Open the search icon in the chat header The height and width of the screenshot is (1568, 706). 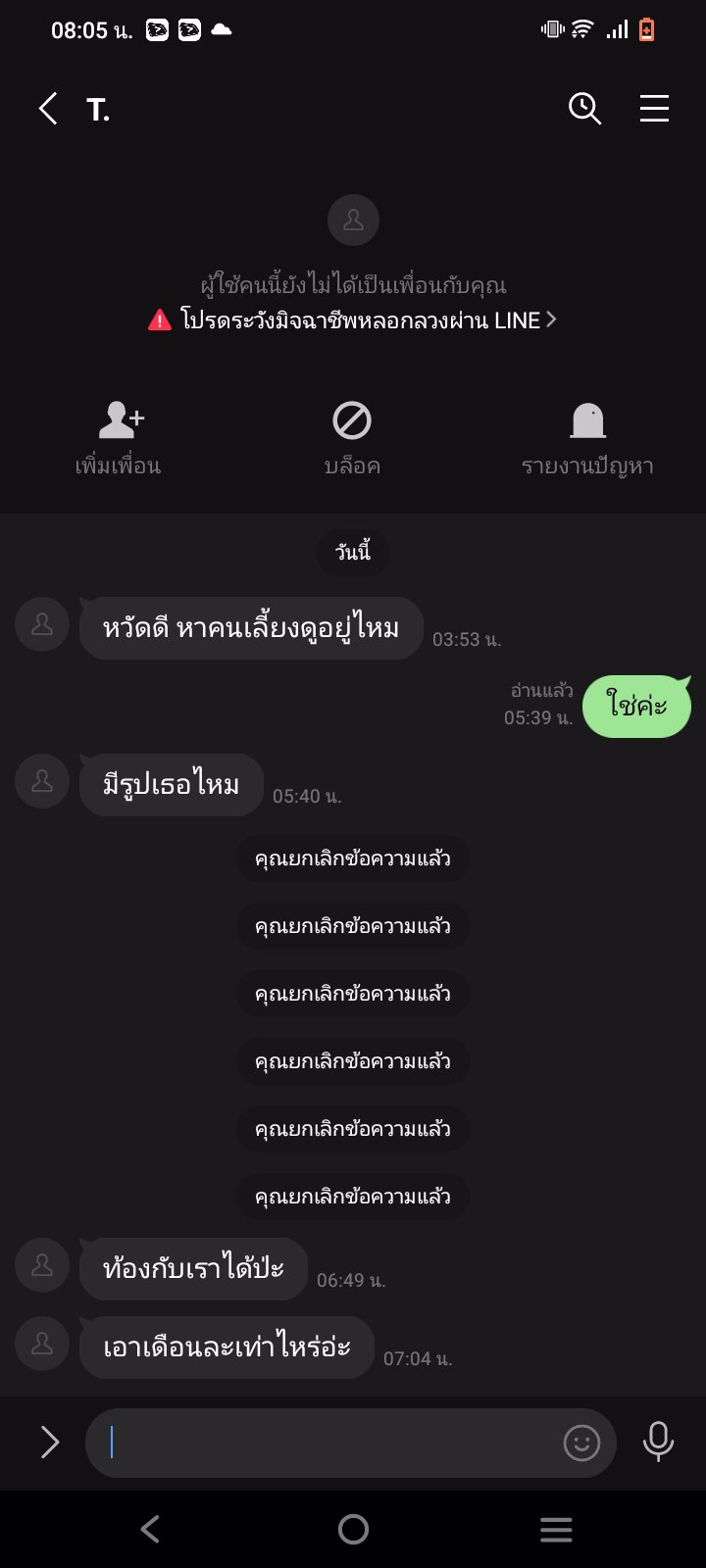pyautogui.click(x=585, y=109)
